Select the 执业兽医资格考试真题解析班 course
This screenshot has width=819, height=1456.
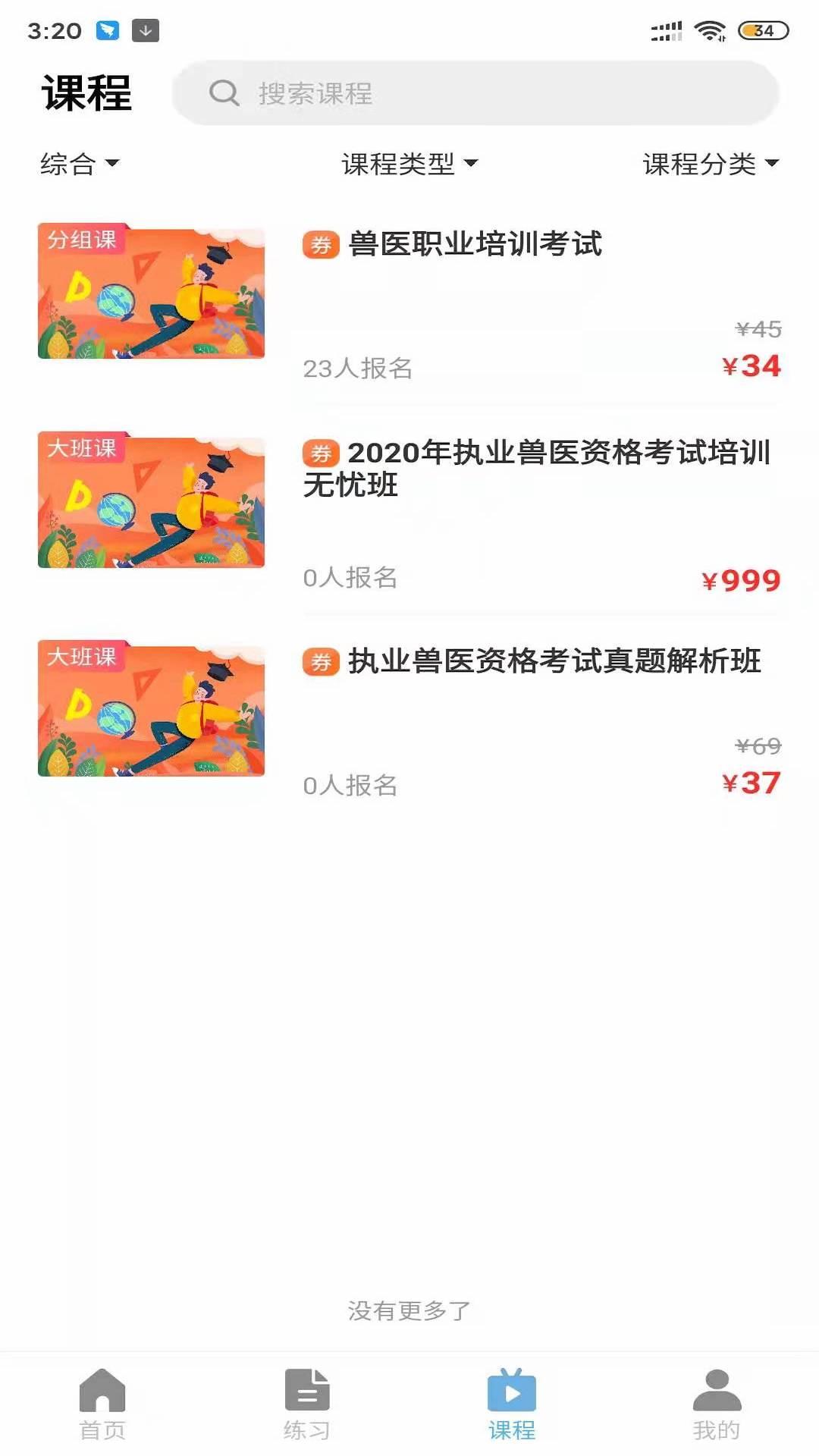point(554,661)
